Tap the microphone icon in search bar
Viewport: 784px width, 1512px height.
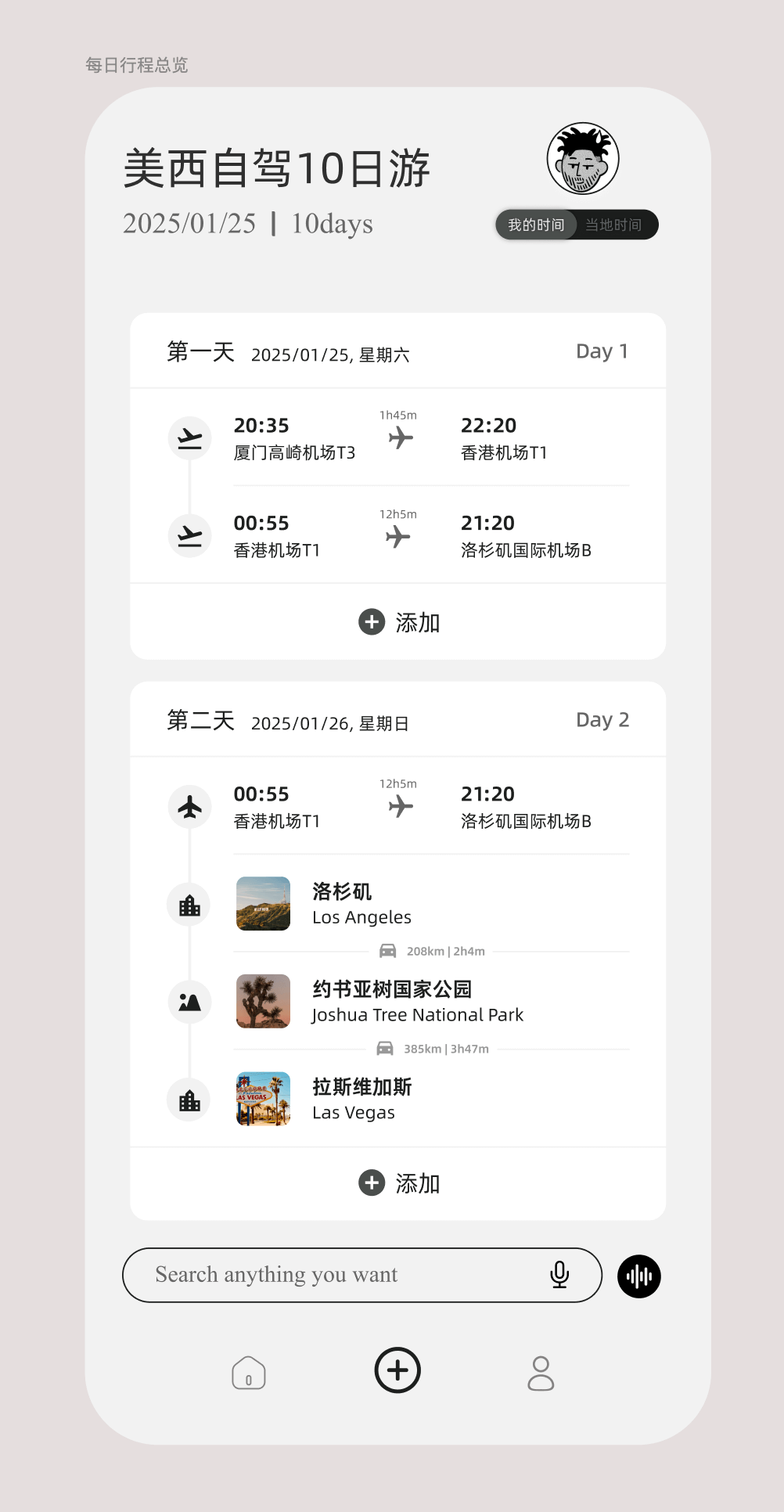click(x=559, y=1275)
